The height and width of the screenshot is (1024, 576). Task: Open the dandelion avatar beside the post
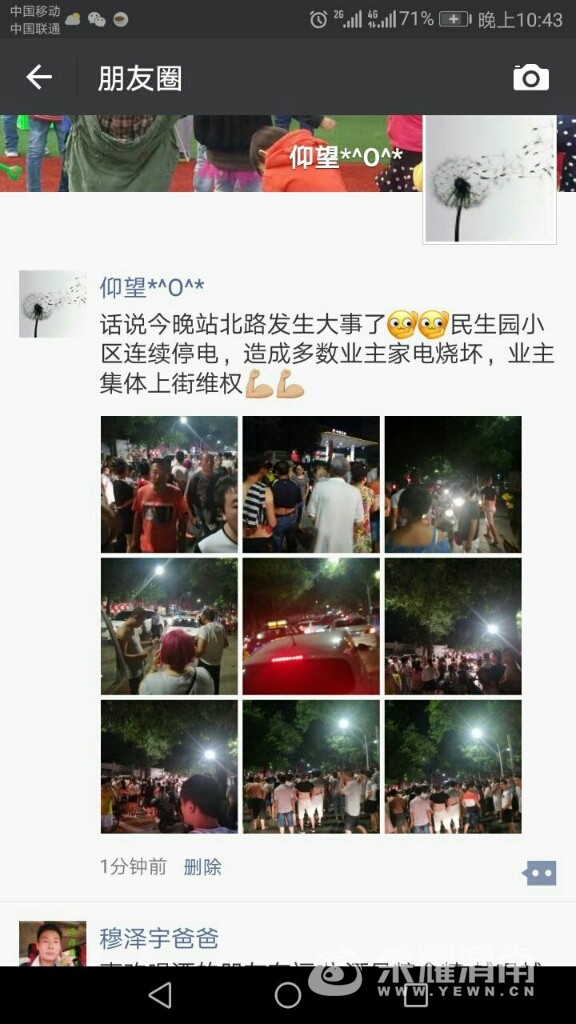click(x=52, y=304)
